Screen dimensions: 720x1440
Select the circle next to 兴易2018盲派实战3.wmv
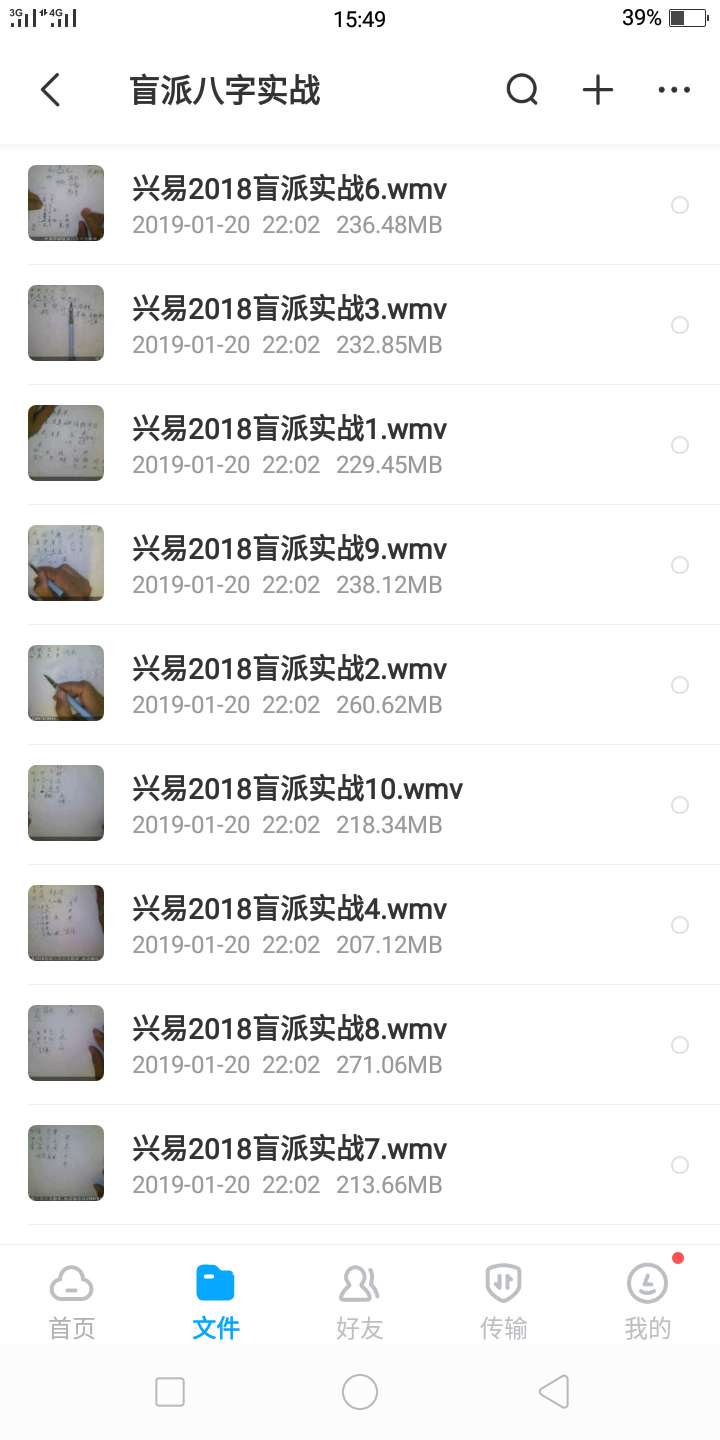pyautogui.click(x=680, y=325)
